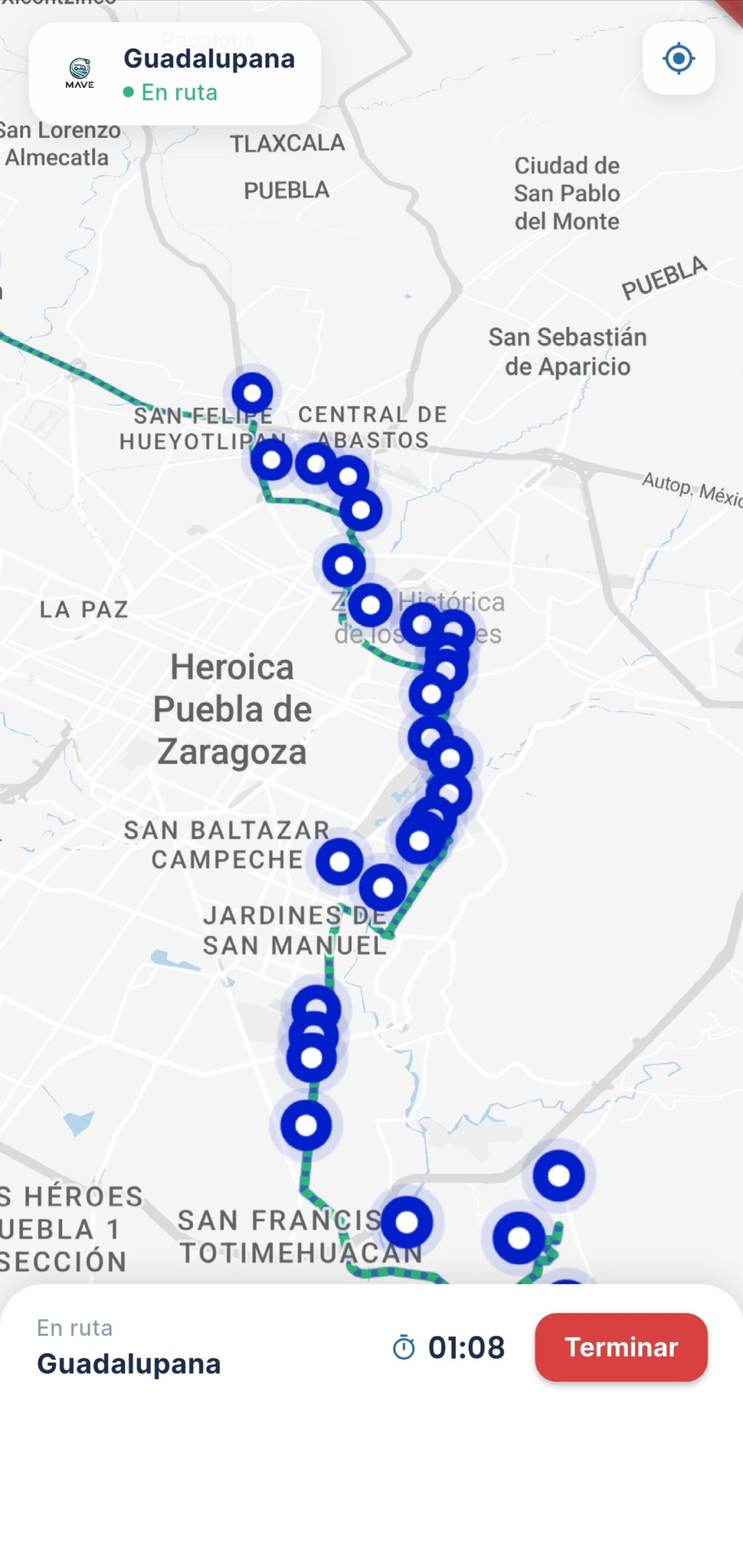Screen dimensions: 743x1568
Task: Center map on my current location
Action: (x=678, y=59)
